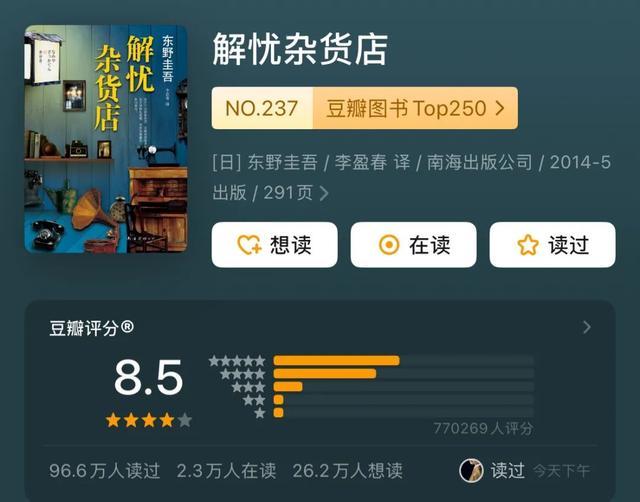The image size is (640, 502).
Task: Open the 解忧杂货店 book cover image
Action: (105, 139)
